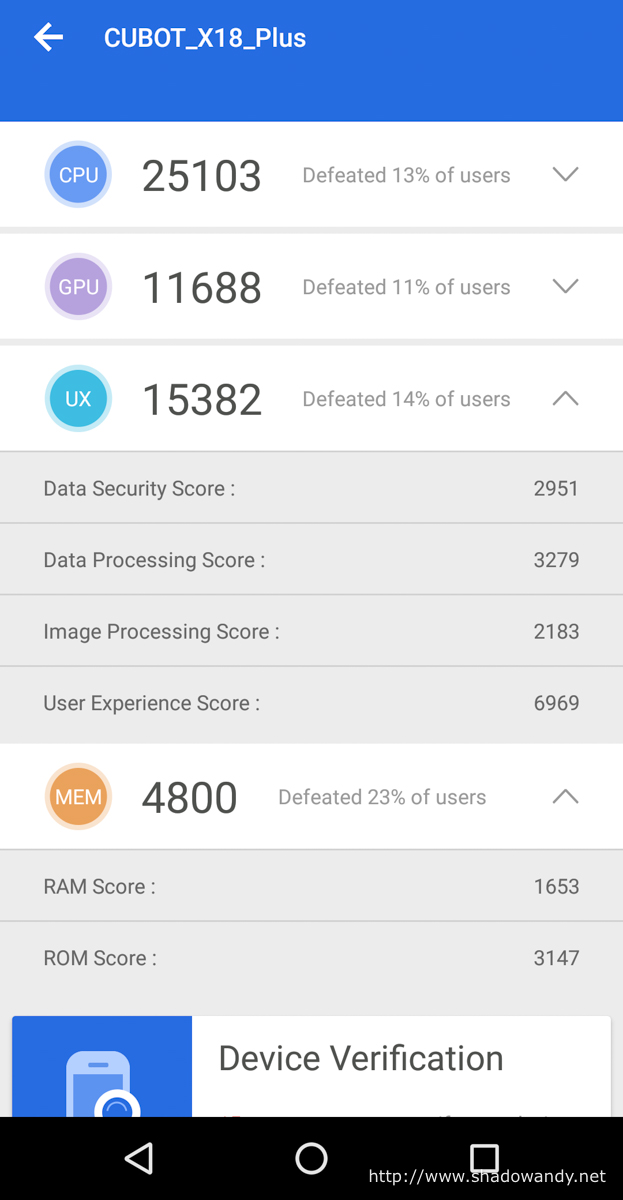Tap the system back triangle

[139, 1158]
